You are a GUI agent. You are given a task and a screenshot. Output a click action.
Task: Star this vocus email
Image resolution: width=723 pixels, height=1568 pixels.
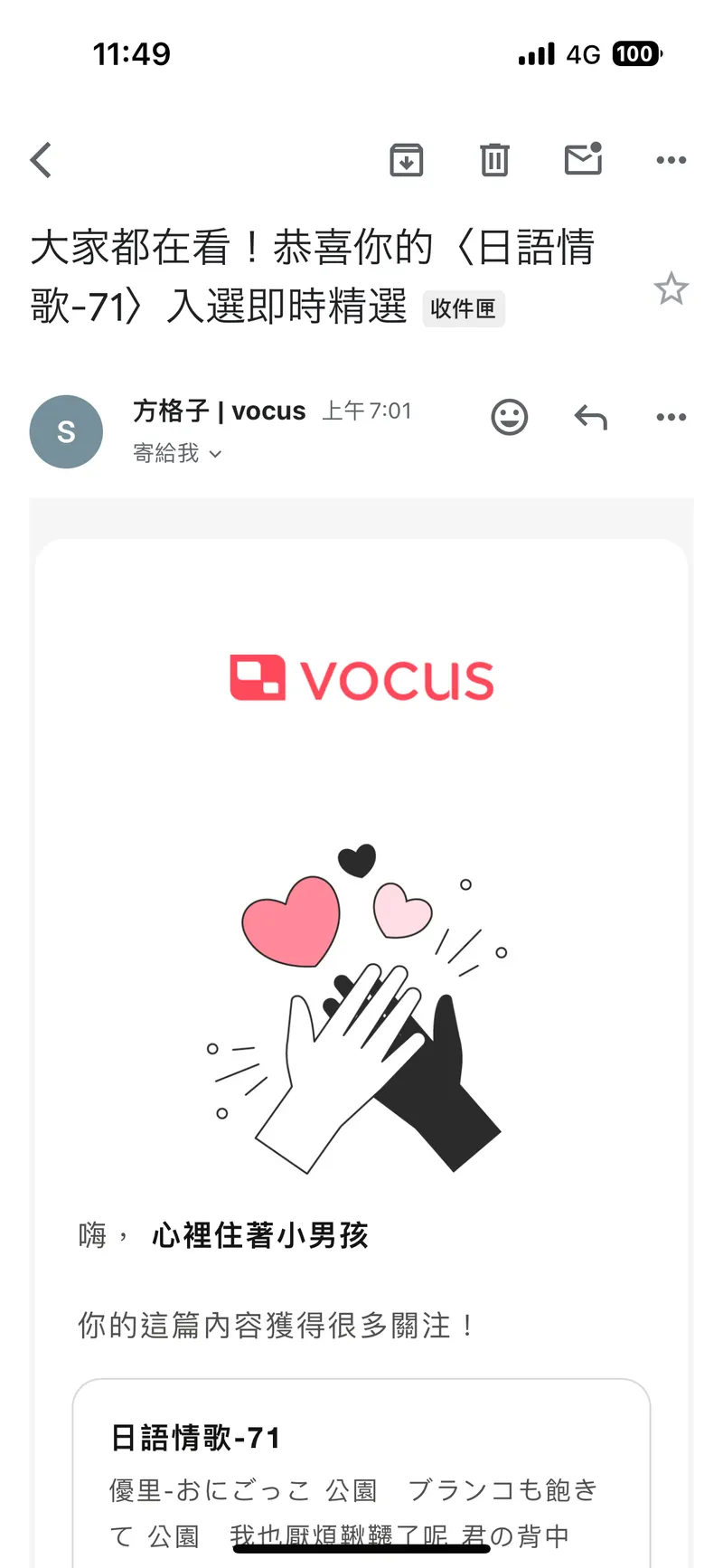[671, 289]
